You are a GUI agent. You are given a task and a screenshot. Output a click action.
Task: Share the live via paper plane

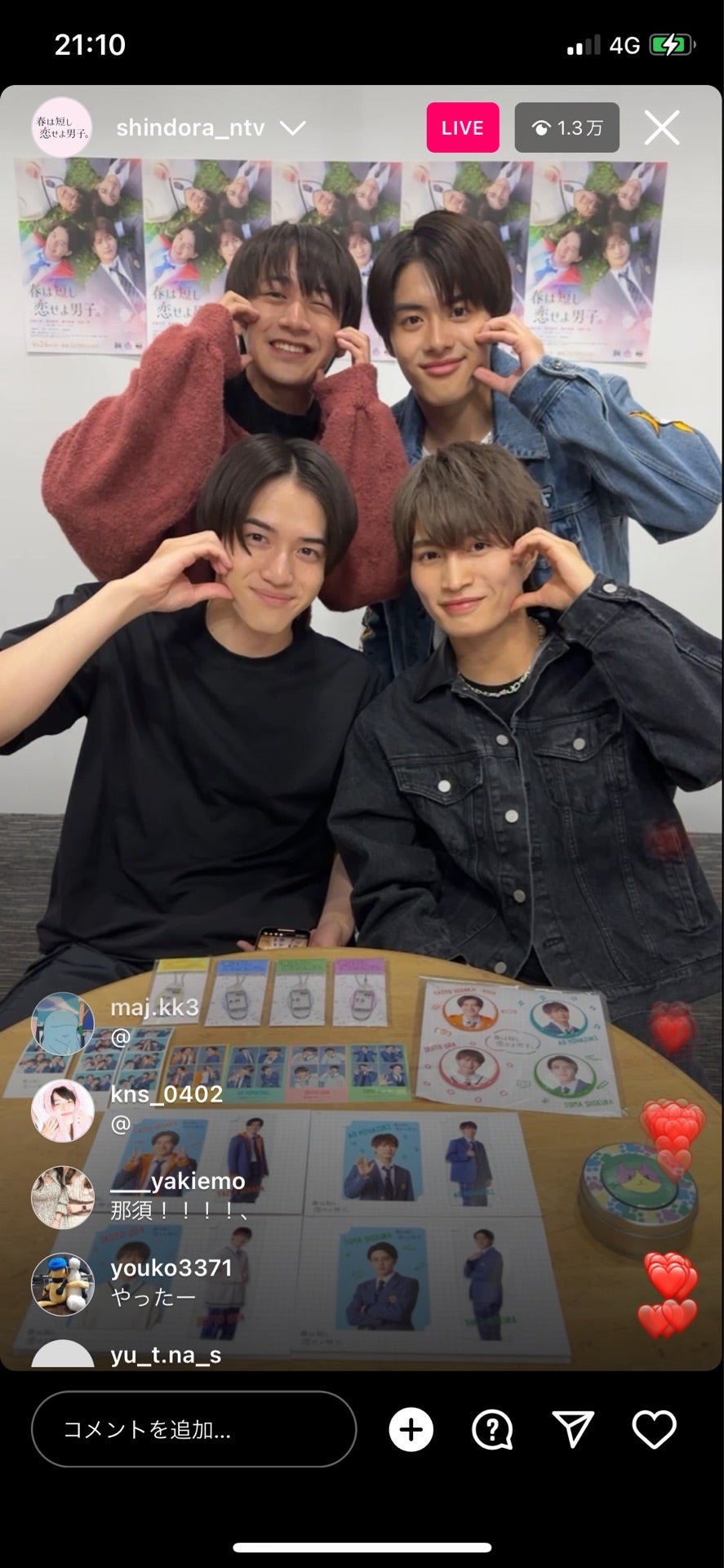coord(572,1430)
